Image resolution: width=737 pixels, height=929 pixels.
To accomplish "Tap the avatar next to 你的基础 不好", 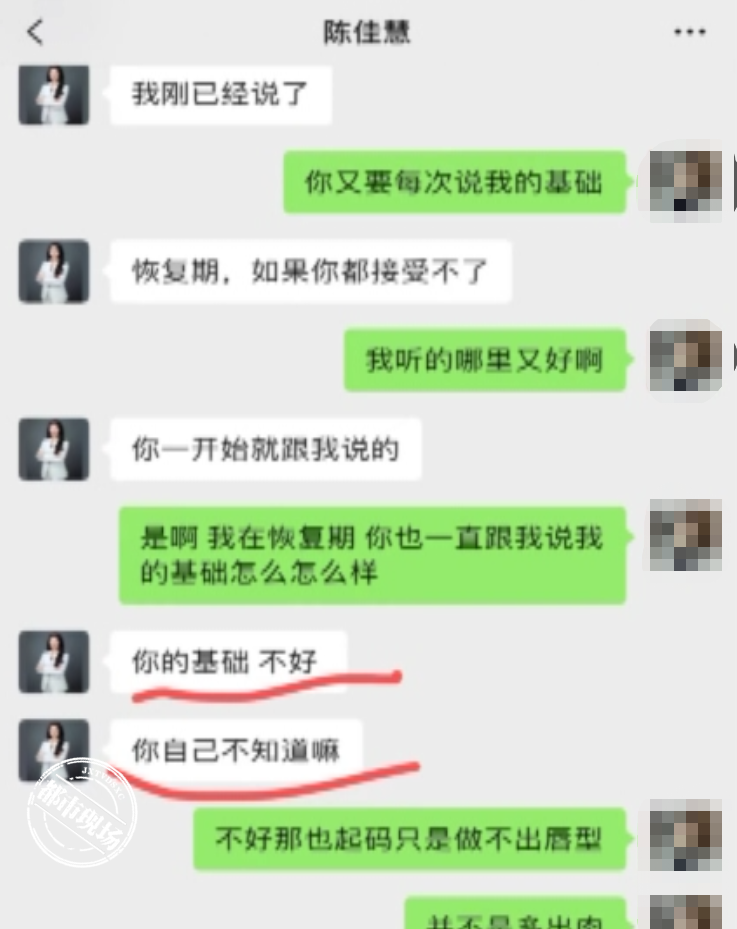I will [x=54, y=662].
